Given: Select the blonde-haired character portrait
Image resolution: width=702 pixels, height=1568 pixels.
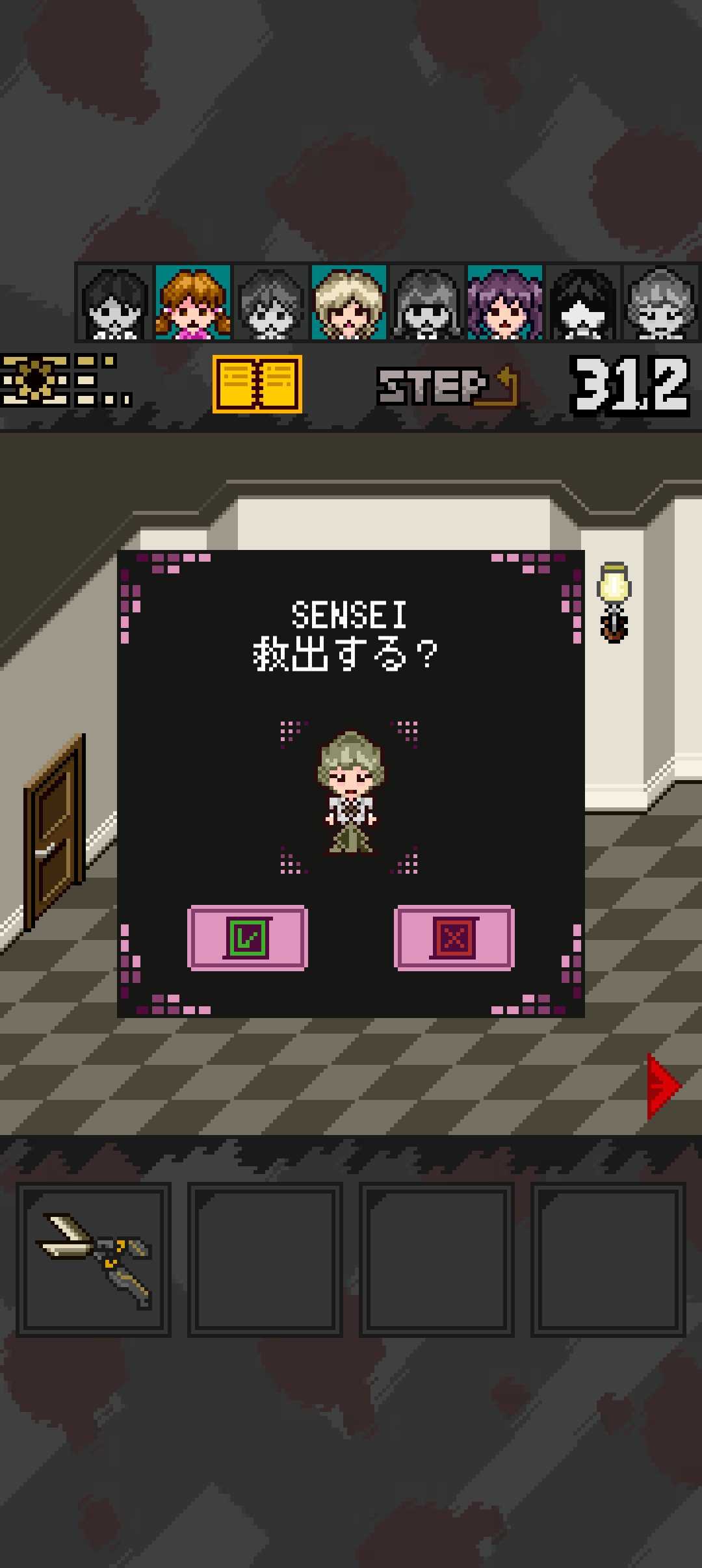Looking at the screenshot, I should pos(349,303).
